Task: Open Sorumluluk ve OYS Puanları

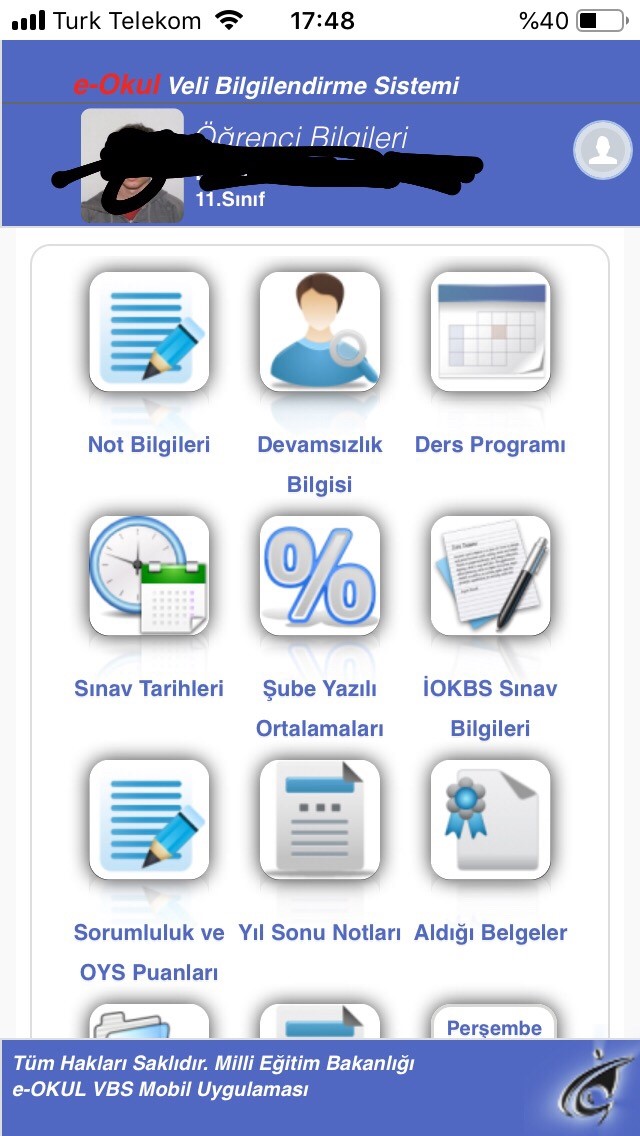Action: coord(149,819)
